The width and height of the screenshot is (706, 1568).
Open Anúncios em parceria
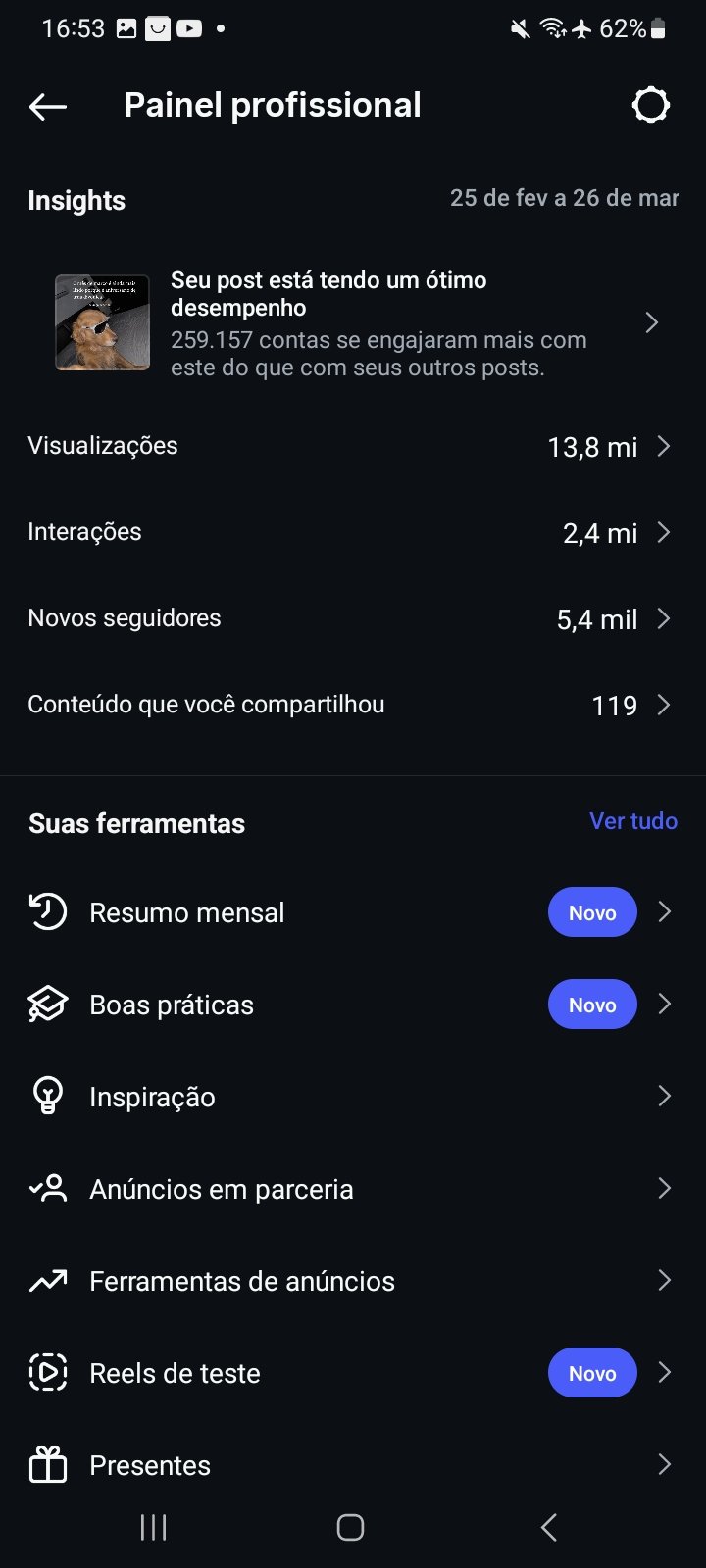353,1189
